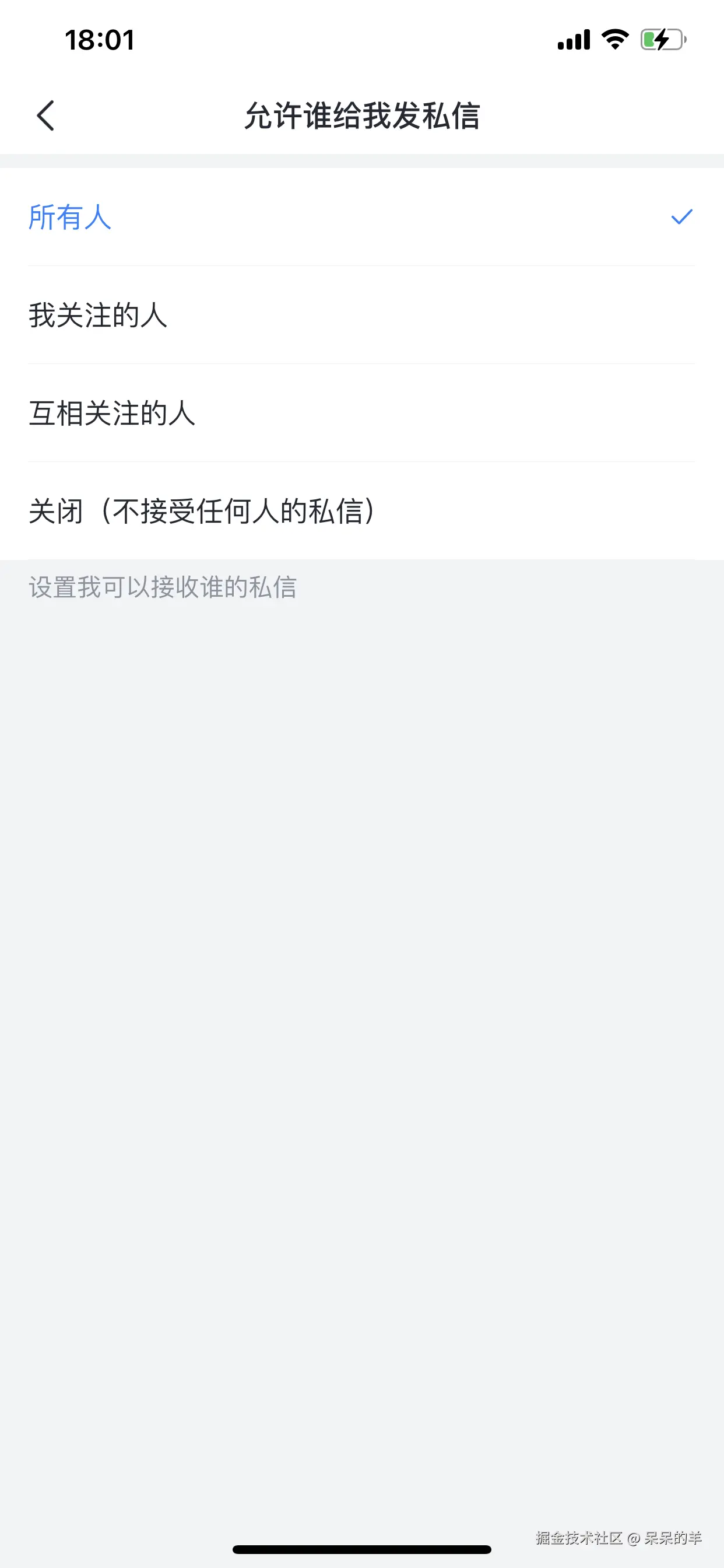The height and width of the screenshot is (1568, 724).
Task: Click the divider below 我关注的人
Action: tap(361, 363)
